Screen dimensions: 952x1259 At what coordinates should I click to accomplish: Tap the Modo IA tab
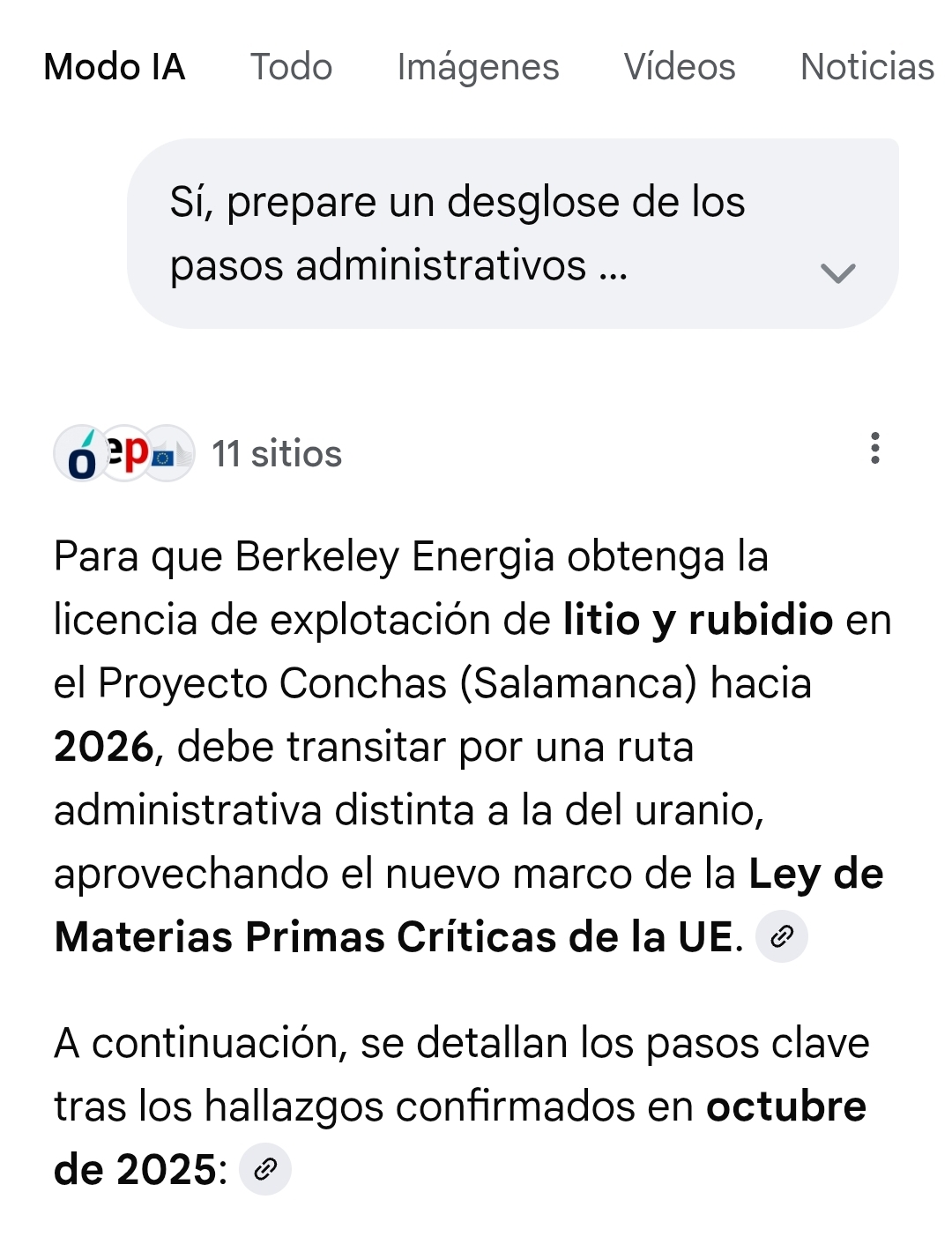(x=115, y=67)
